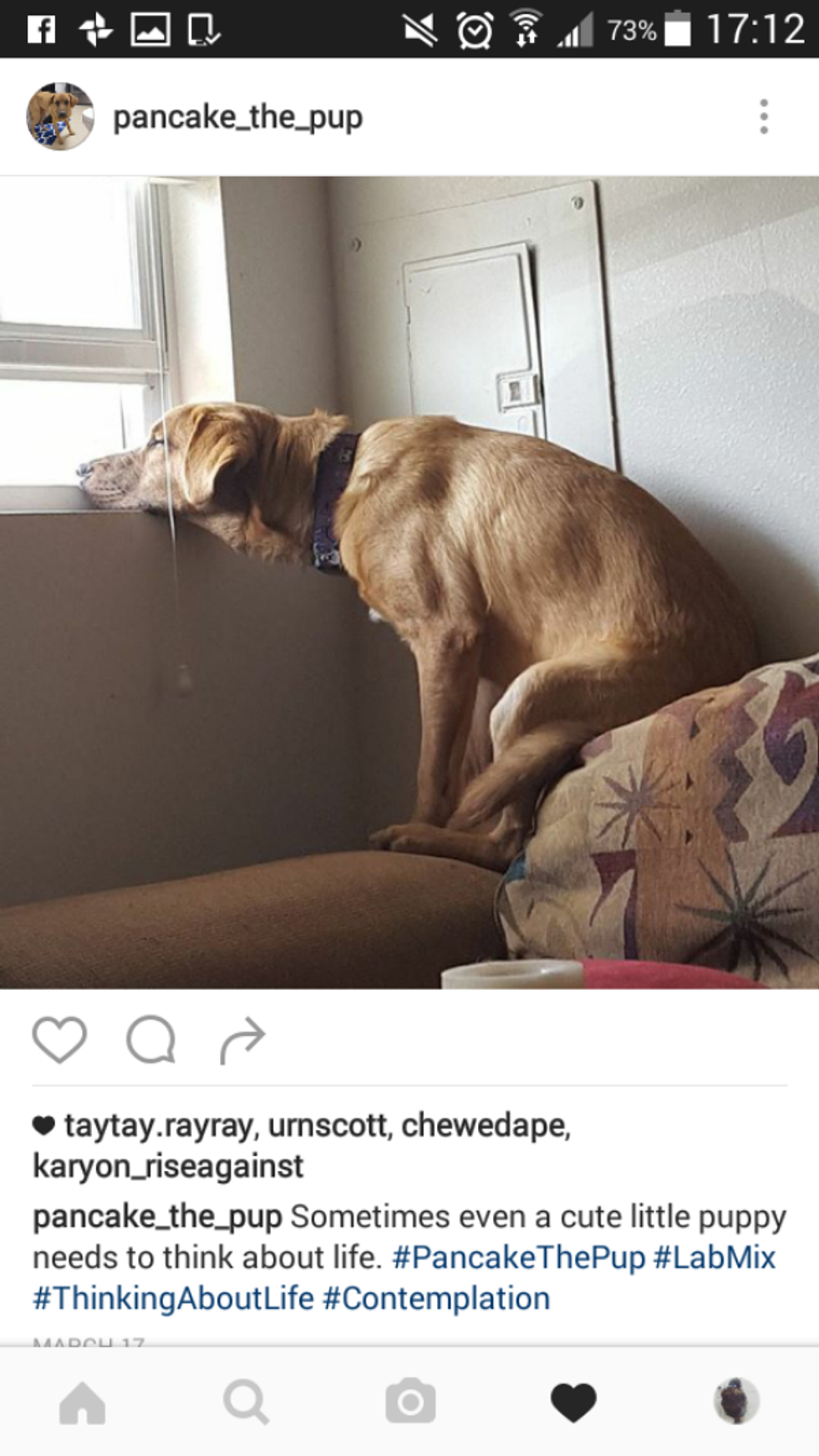The image size is (819, 1456).
Task: Share this post with arrow icon
Action: (242, 1040)
